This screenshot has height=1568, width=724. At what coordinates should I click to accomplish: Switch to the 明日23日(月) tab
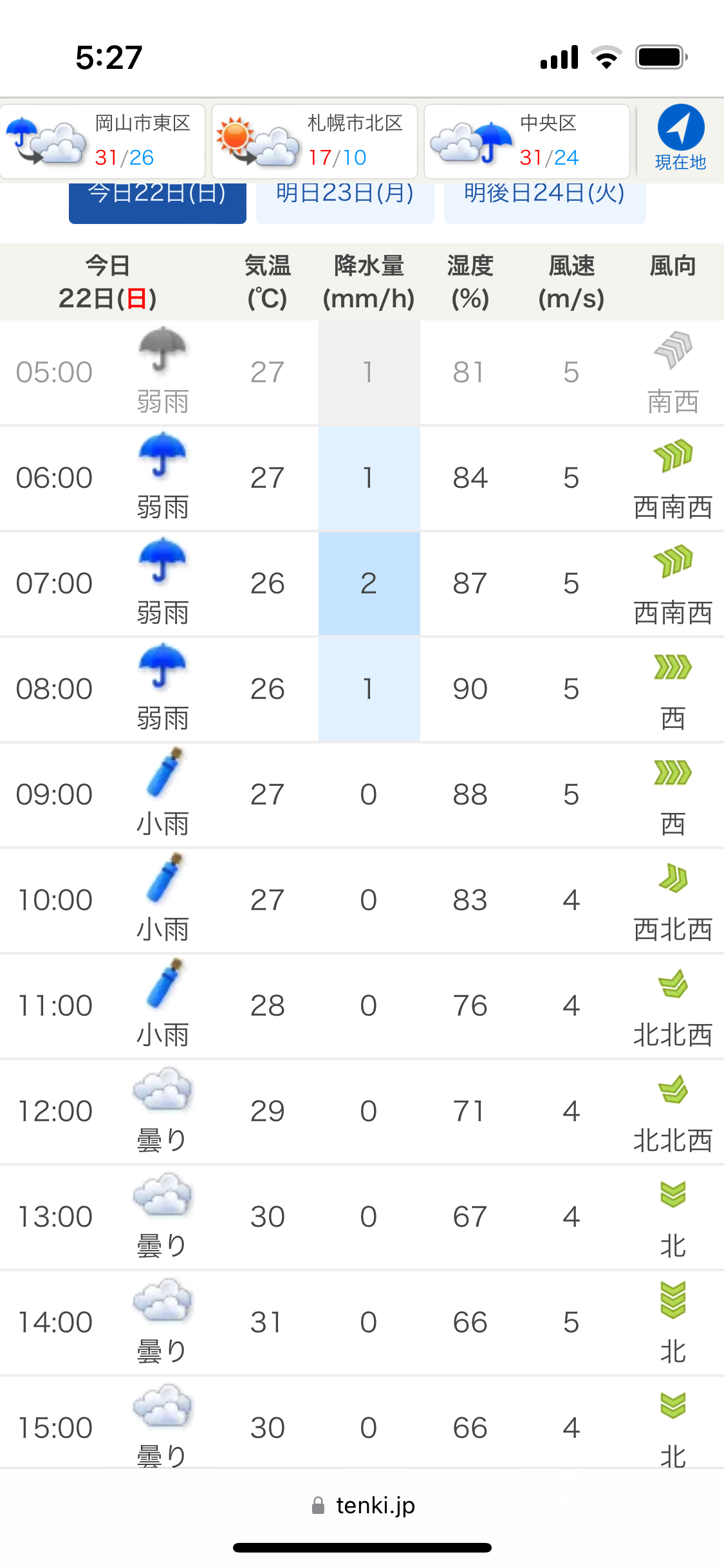coord(345,202)
